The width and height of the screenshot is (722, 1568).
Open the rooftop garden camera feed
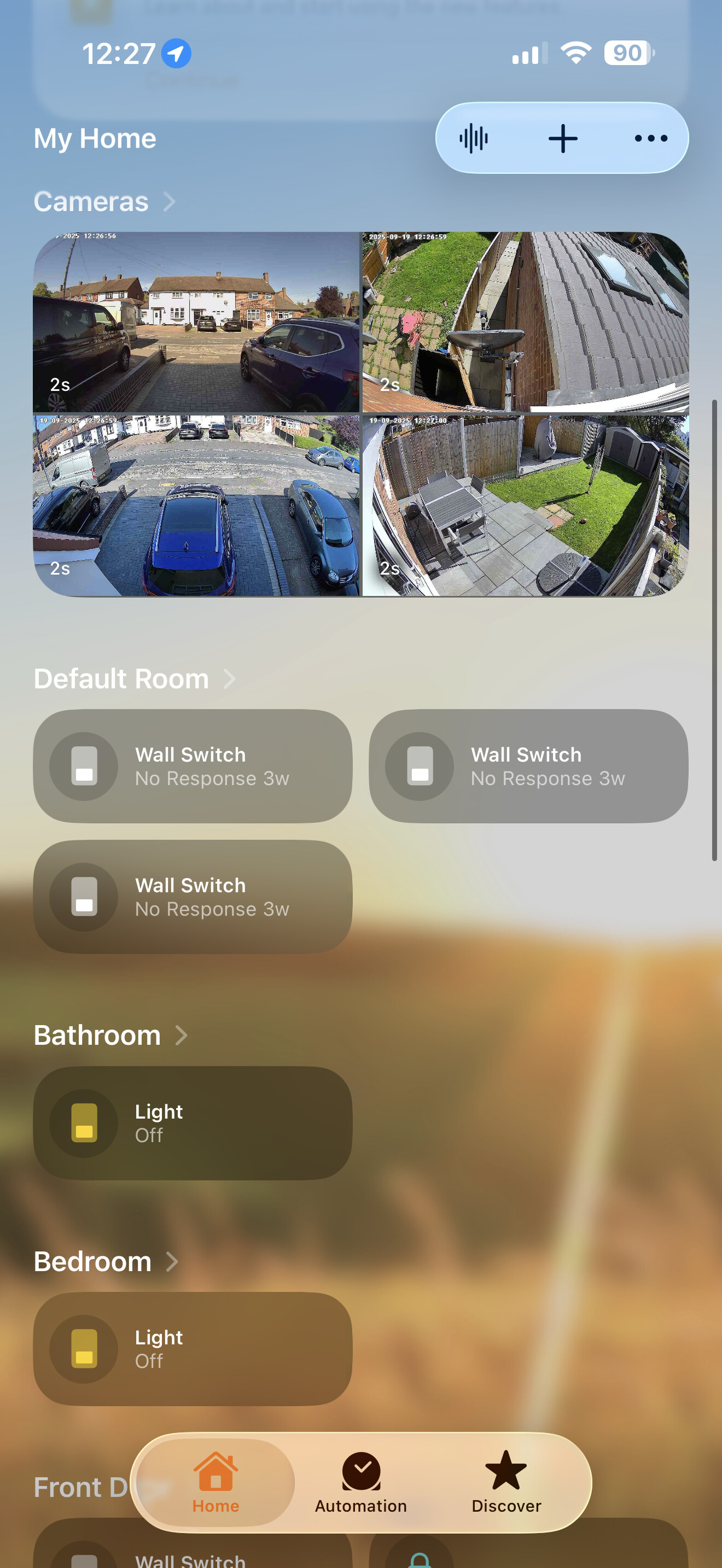pyautogui.click(x=525, y=321)
